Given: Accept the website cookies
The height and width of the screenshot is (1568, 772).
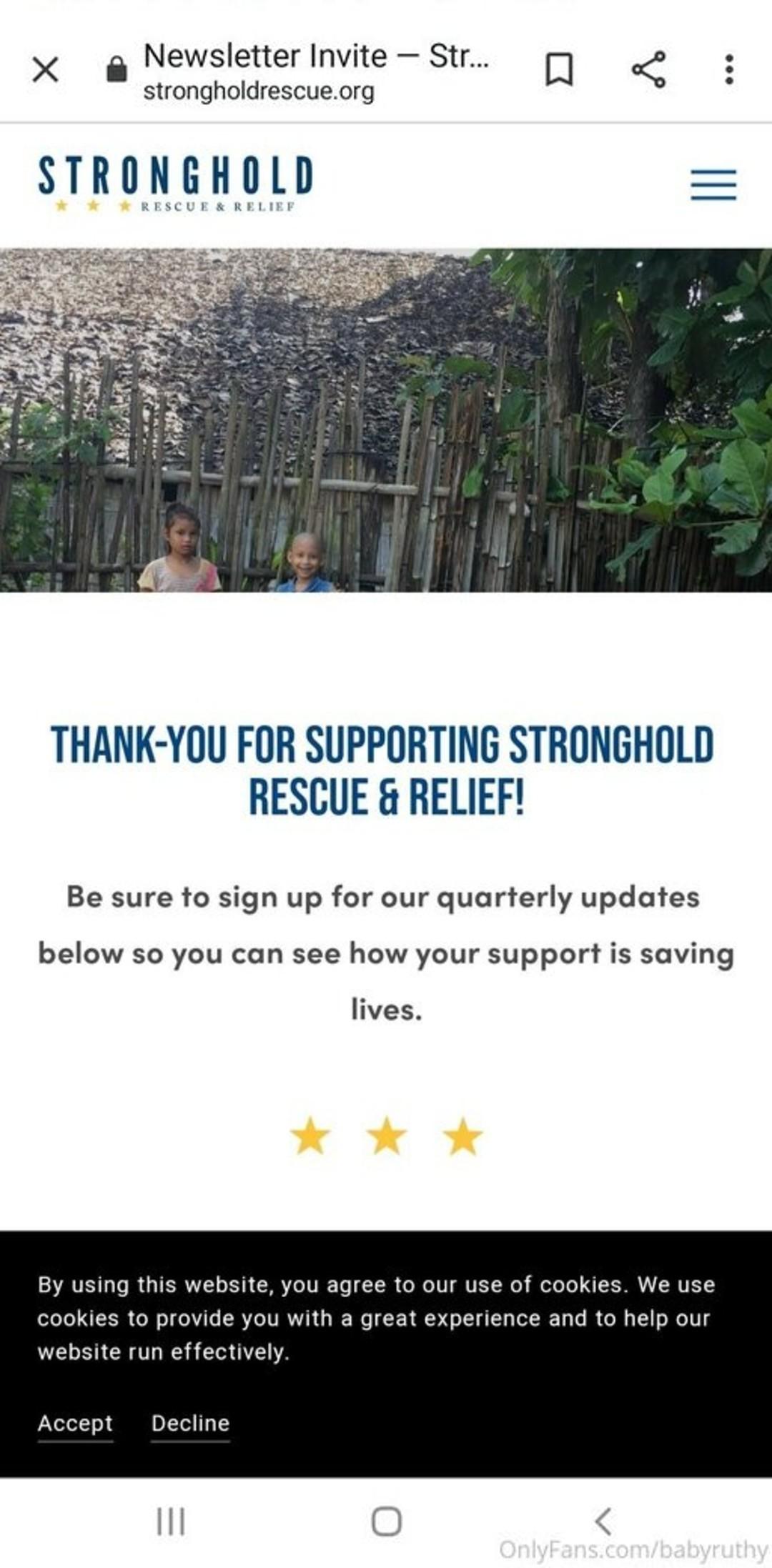Looking at the screenshot, I should (75, 1423).
